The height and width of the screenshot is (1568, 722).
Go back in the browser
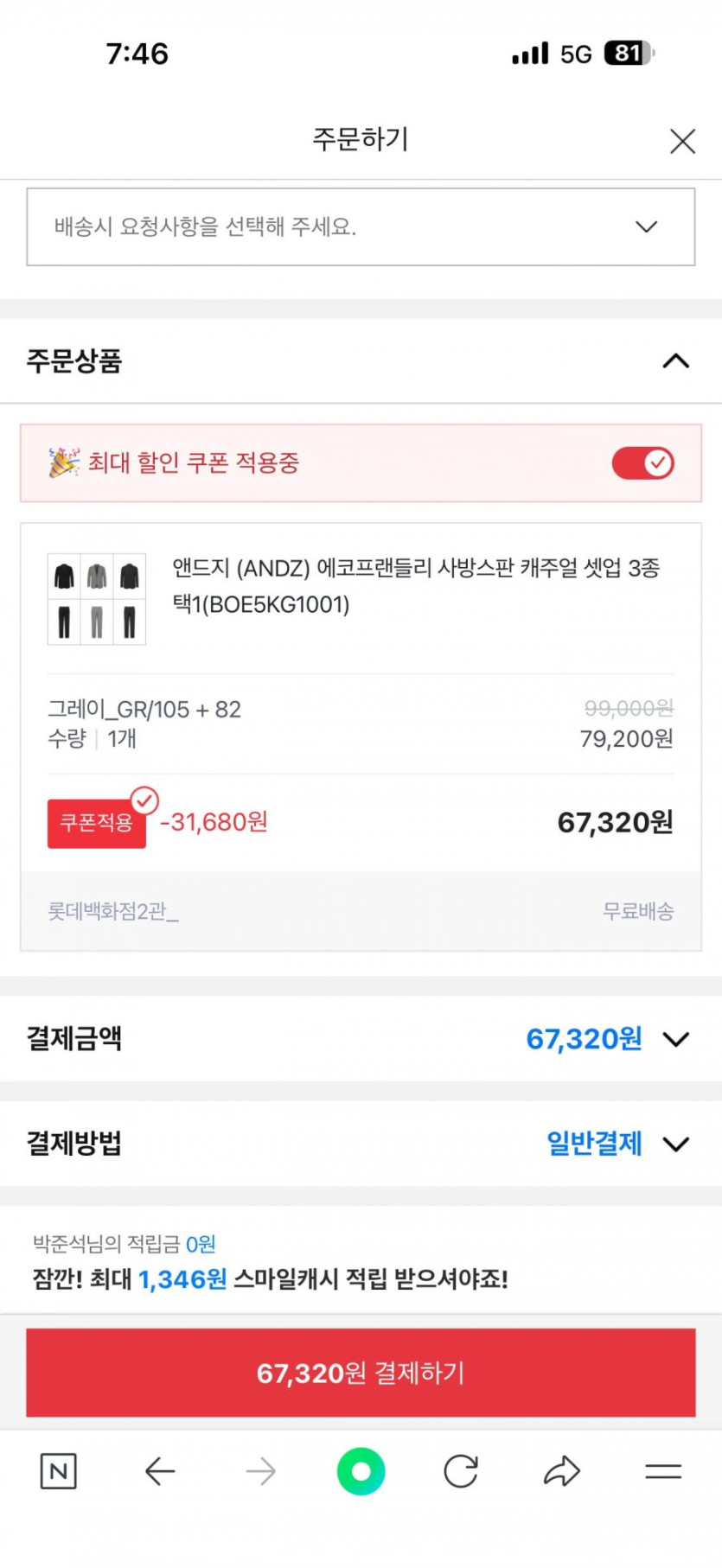(x=160, y=1471)
